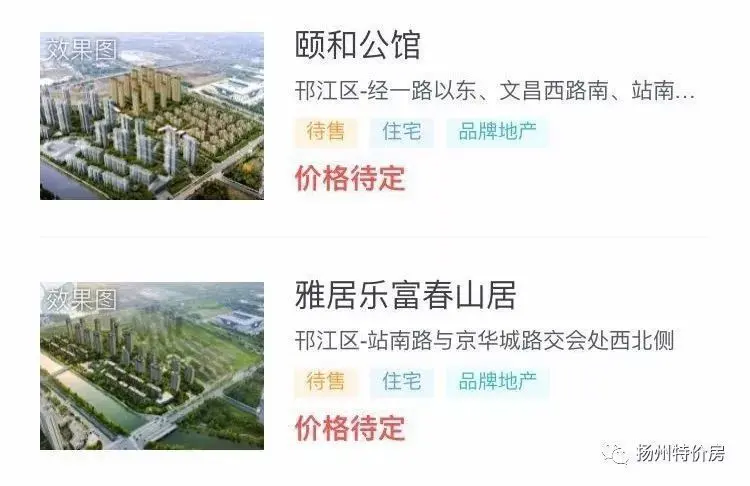Open the 颐和公馆 property listing
This screenshot has width=750, height=486.
358,46
